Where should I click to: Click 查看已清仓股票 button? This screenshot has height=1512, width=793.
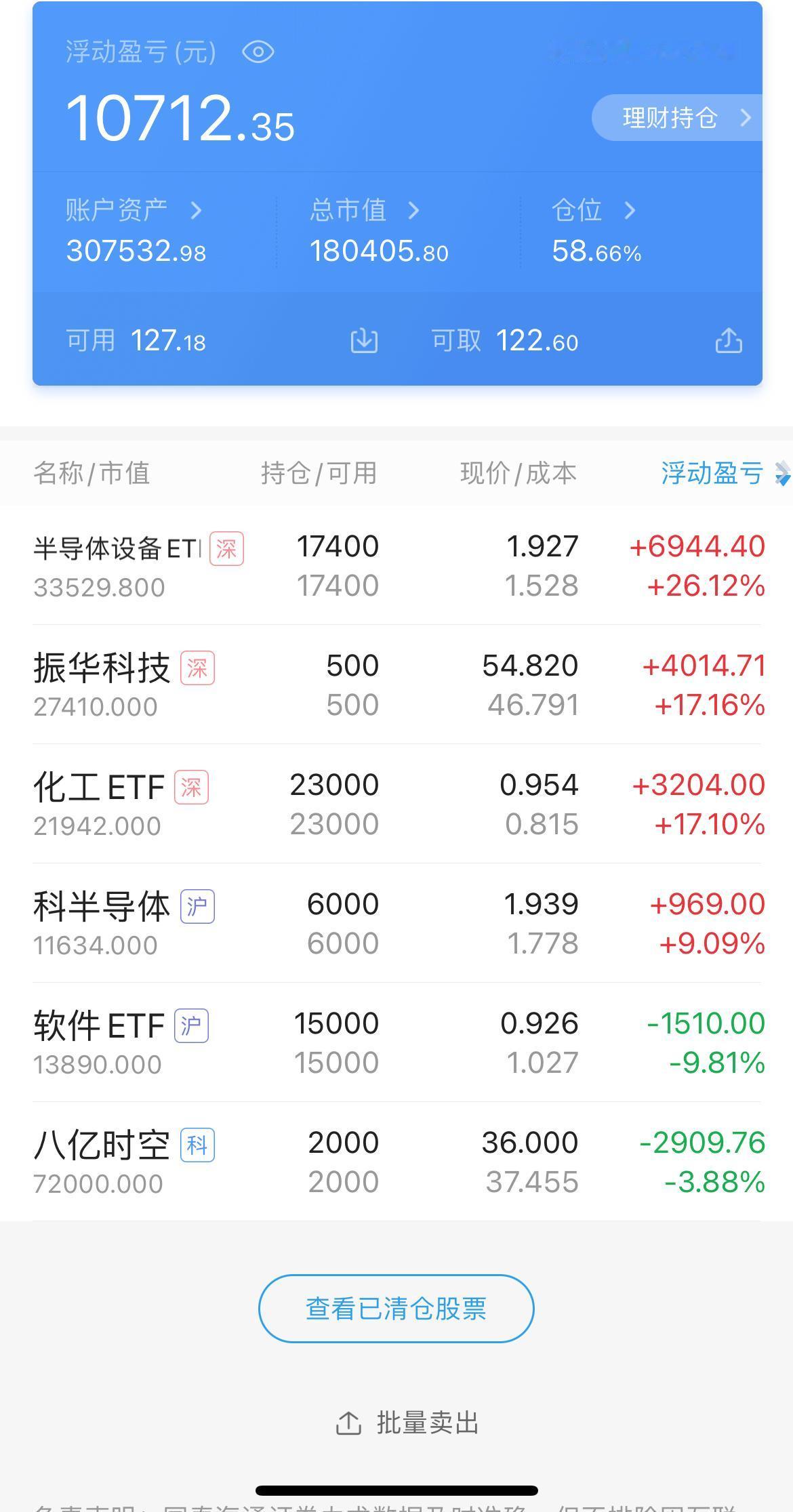coord(396,1309)
